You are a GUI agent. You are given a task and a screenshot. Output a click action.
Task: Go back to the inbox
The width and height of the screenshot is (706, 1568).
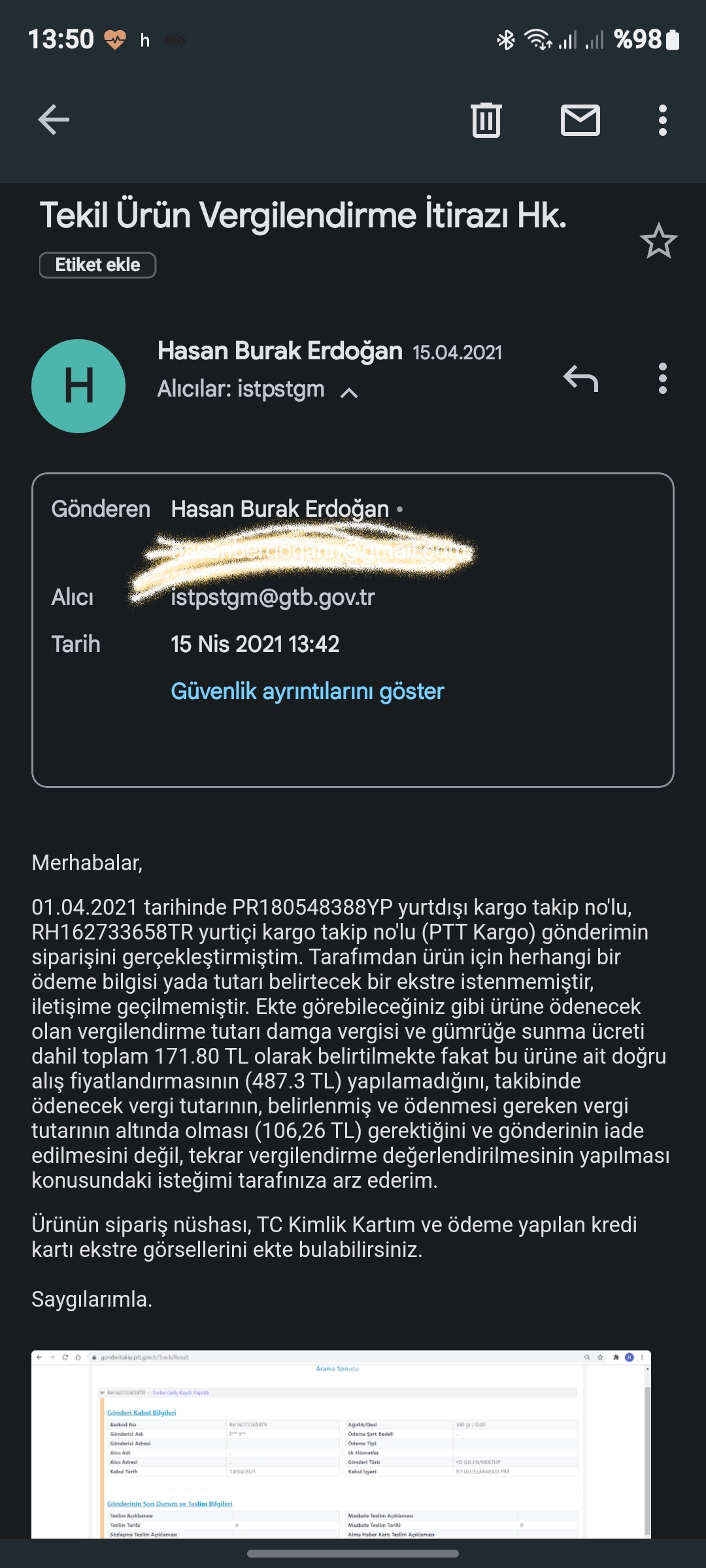(54, 120)
